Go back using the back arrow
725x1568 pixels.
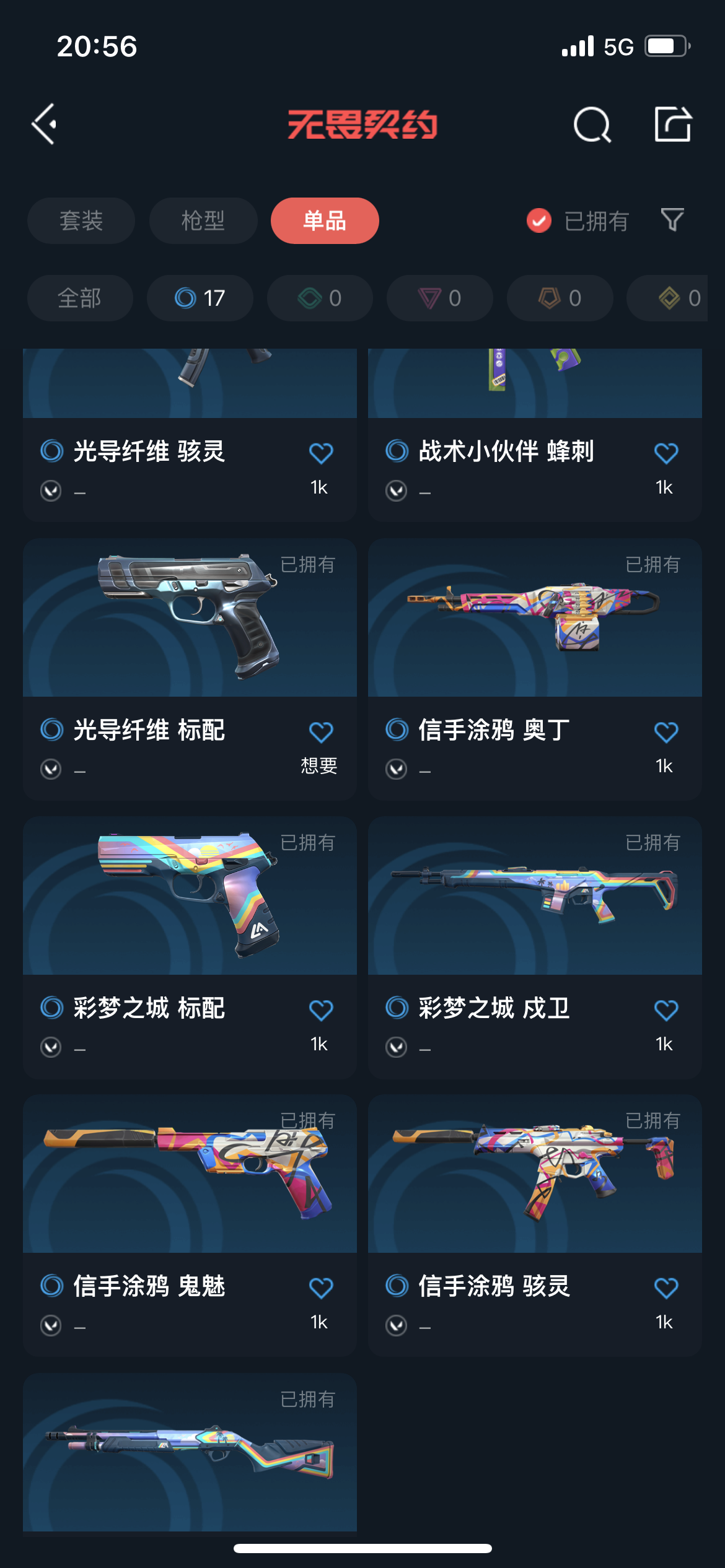pos(45,124)
